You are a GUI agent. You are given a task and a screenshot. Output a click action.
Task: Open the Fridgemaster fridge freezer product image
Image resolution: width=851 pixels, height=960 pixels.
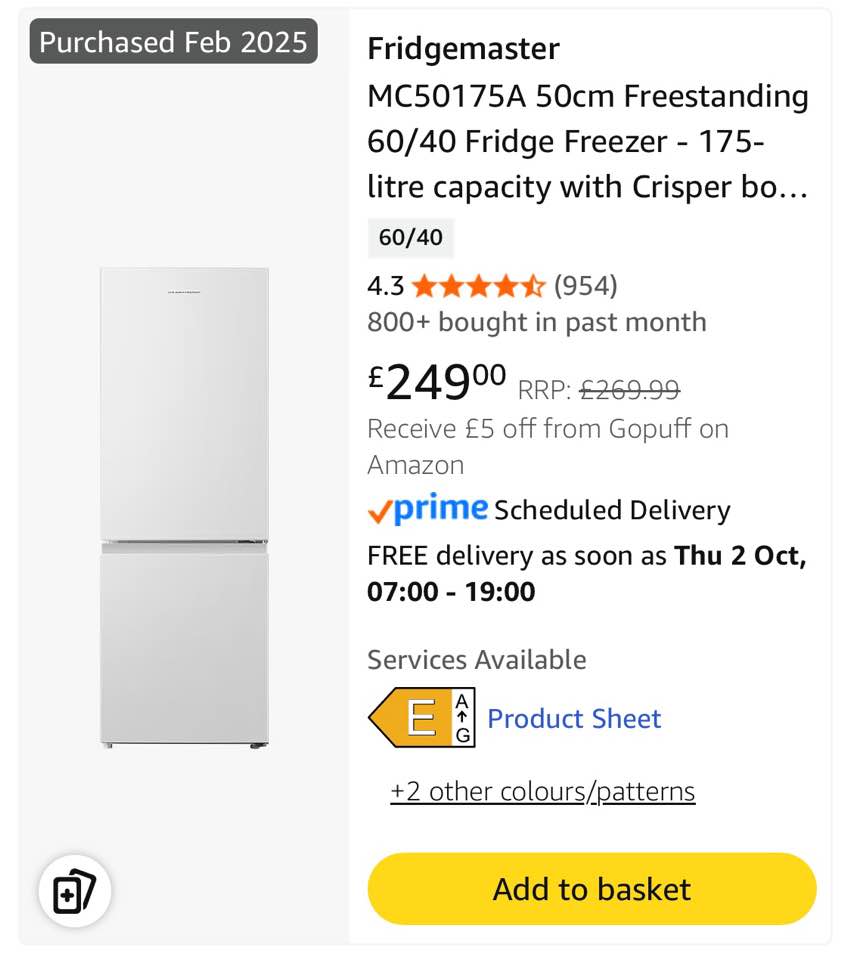click(x=184, y=507)
